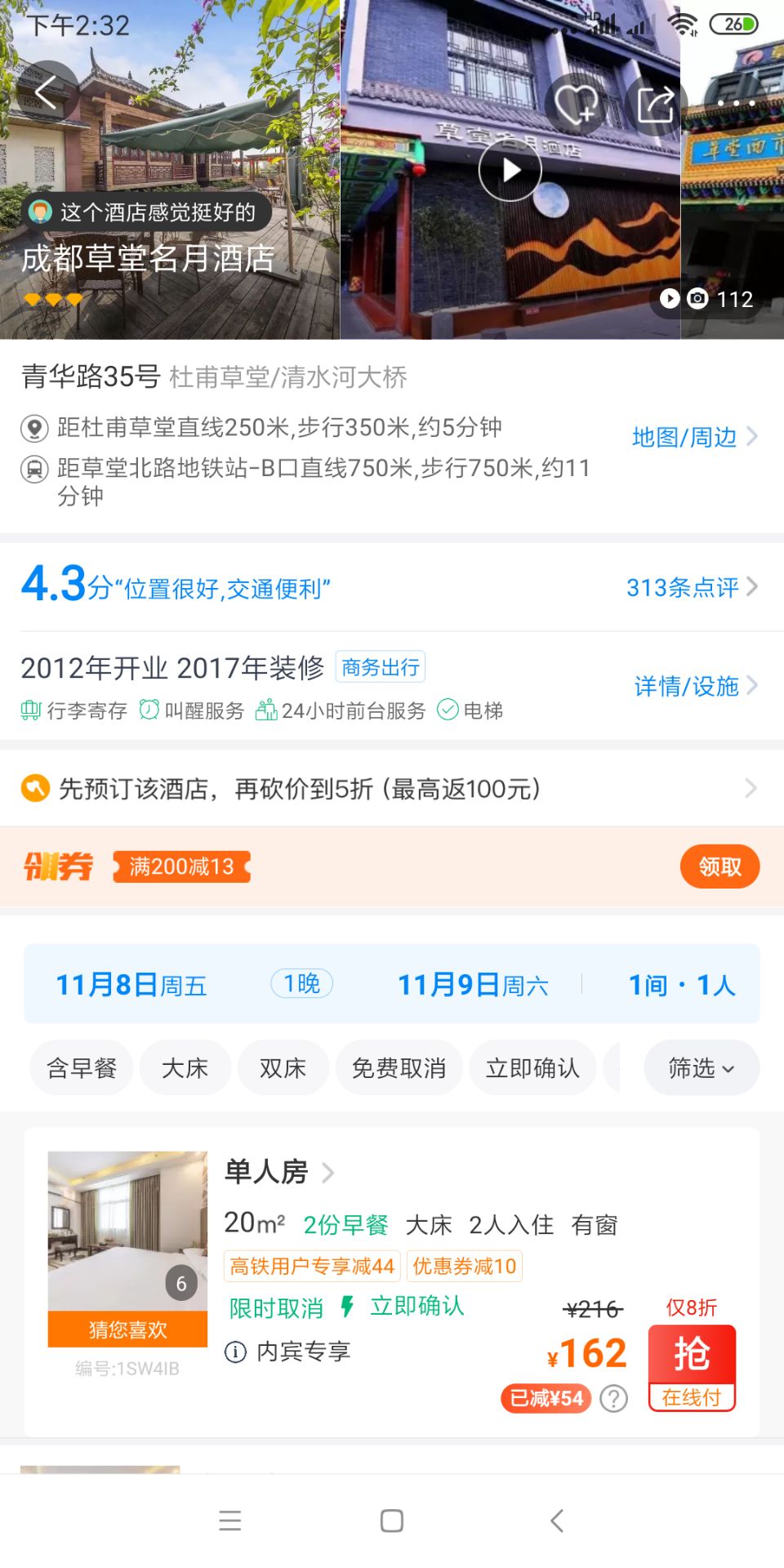Go back using the top-left arrow
The image size is (784, 1568).
pyautogui.click(x=47, y=92)
